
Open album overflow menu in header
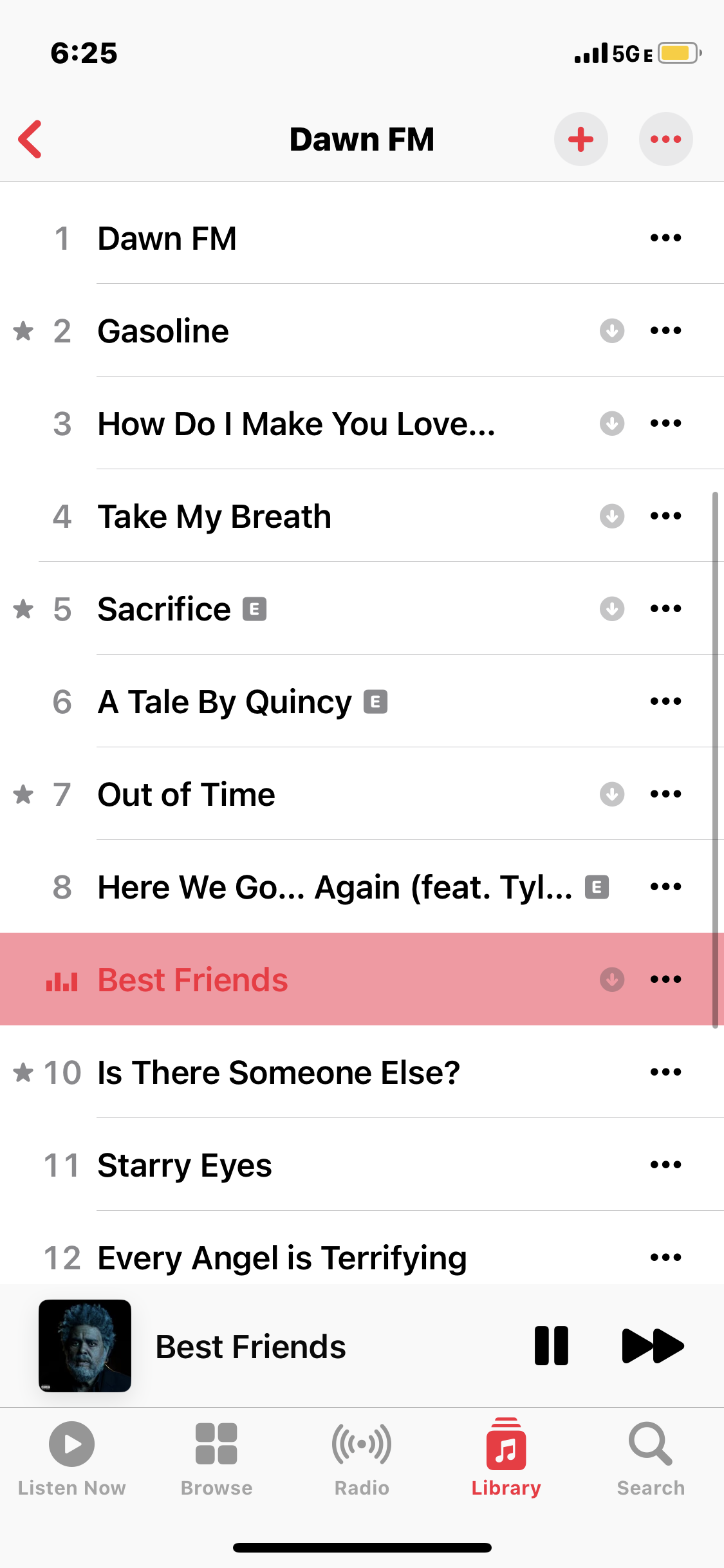tap(665, 139)
